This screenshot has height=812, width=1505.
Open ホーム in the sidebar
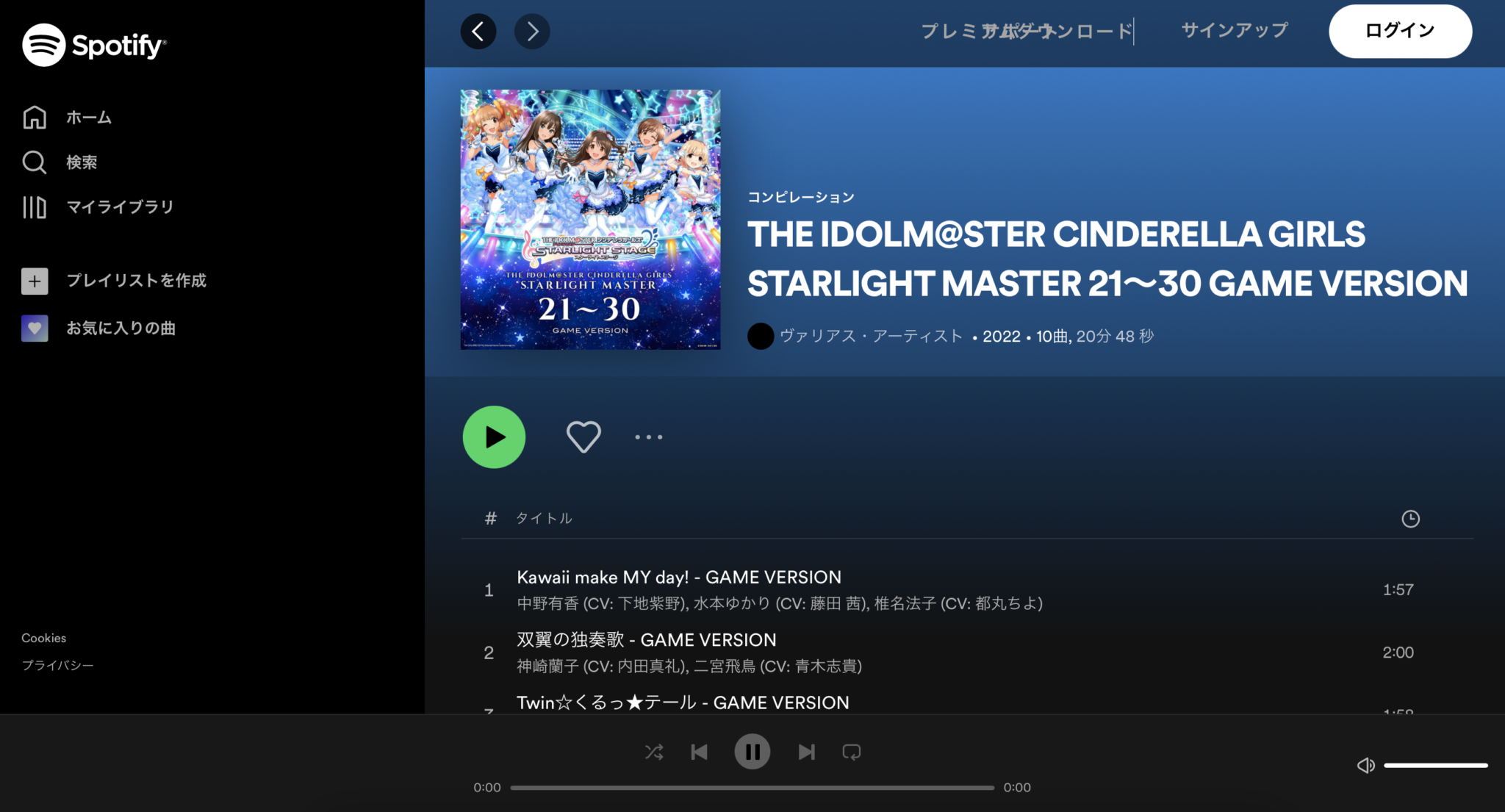pos(87,118)
